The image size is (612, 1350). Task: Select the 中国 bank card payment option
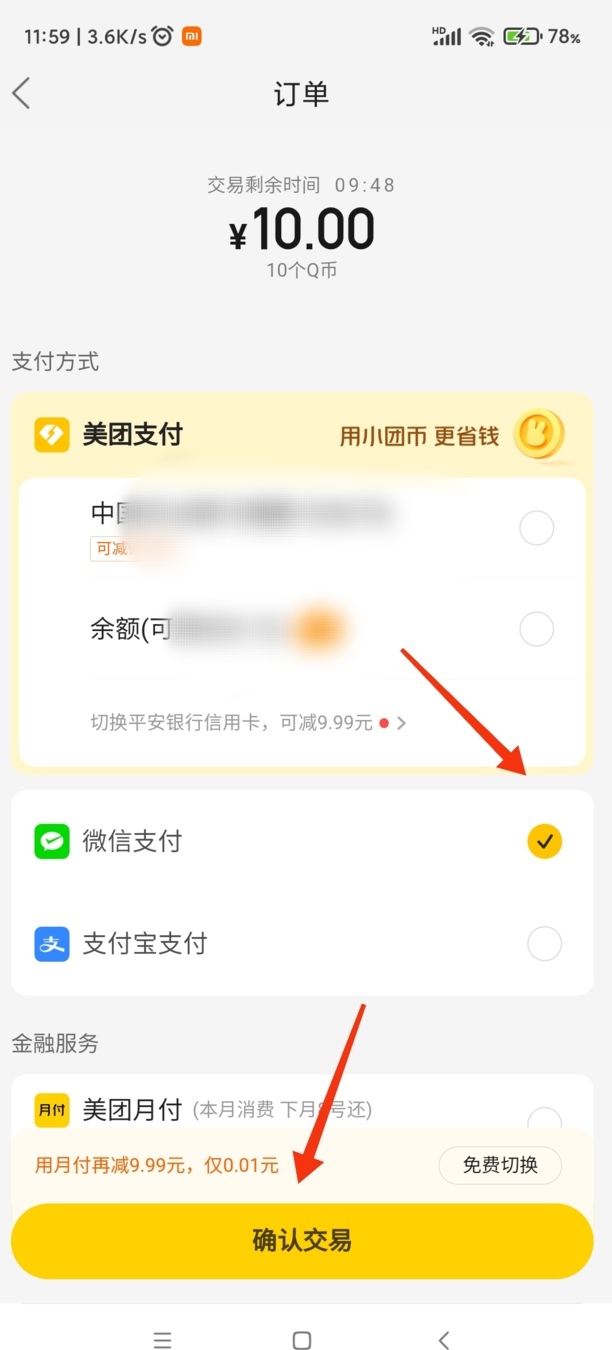point(536,527)
